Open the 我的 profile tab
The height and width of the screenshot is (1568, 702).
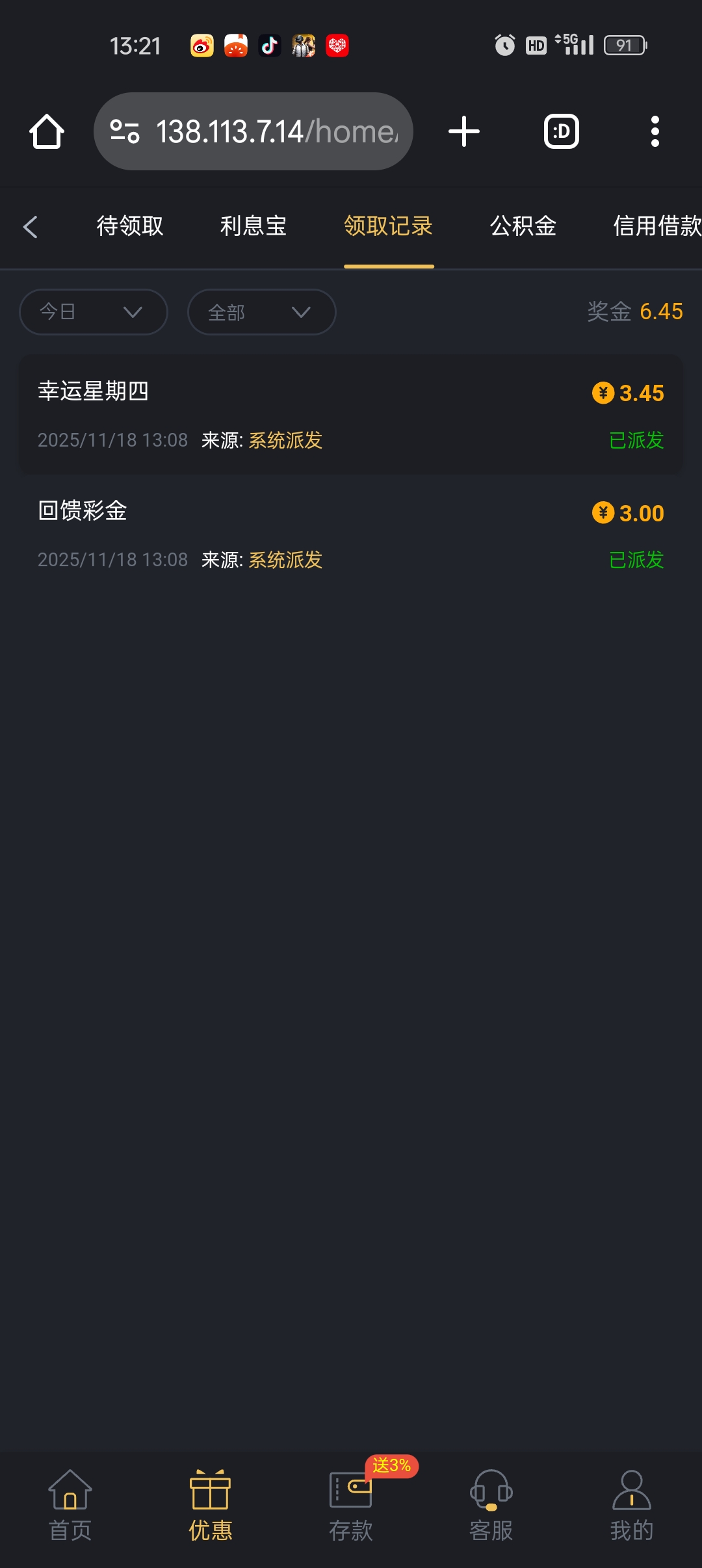[632, 1506]
